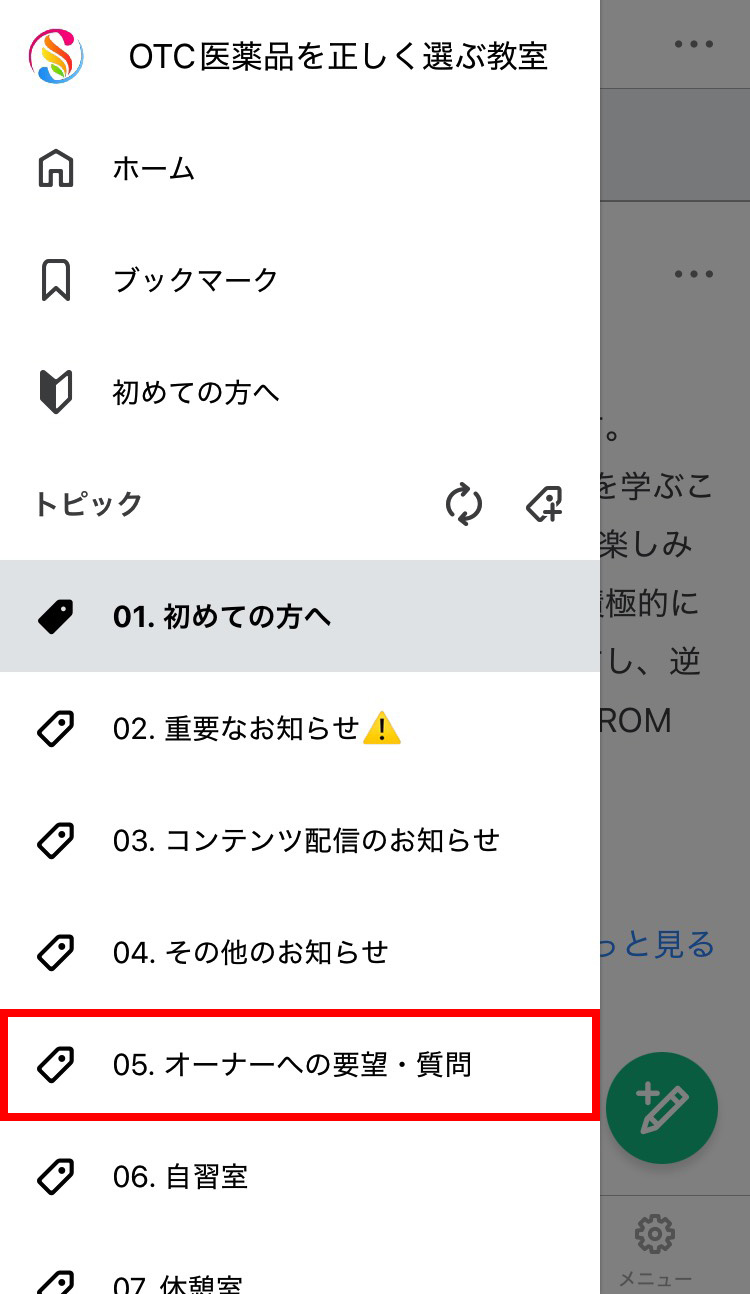
Task: Open topic 04. その他のお知らせ
Action: 250,953
